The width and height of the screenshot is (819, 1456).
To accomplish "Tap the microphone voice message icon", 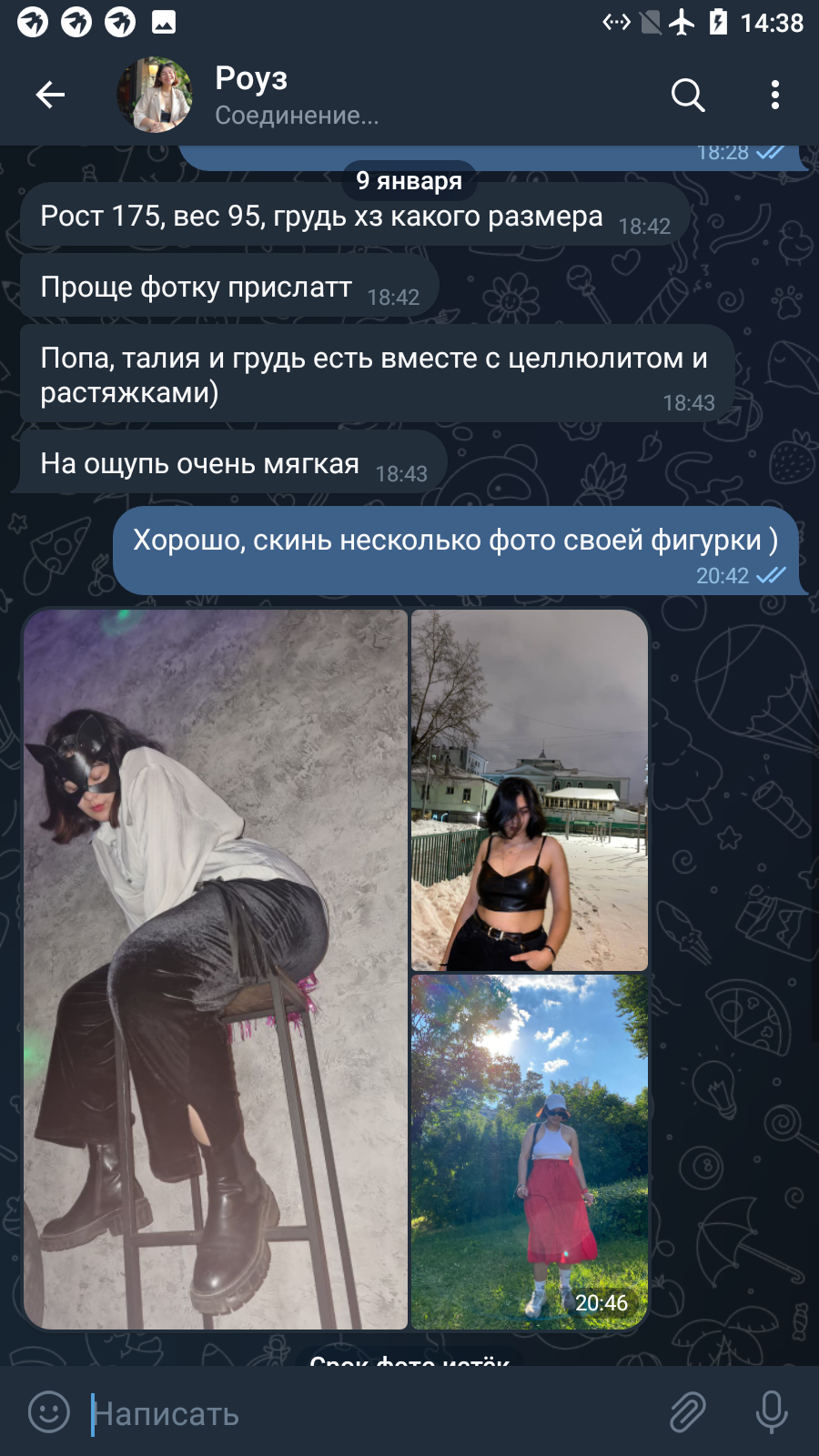I will pyautogui.click(x=772, y=1412).
